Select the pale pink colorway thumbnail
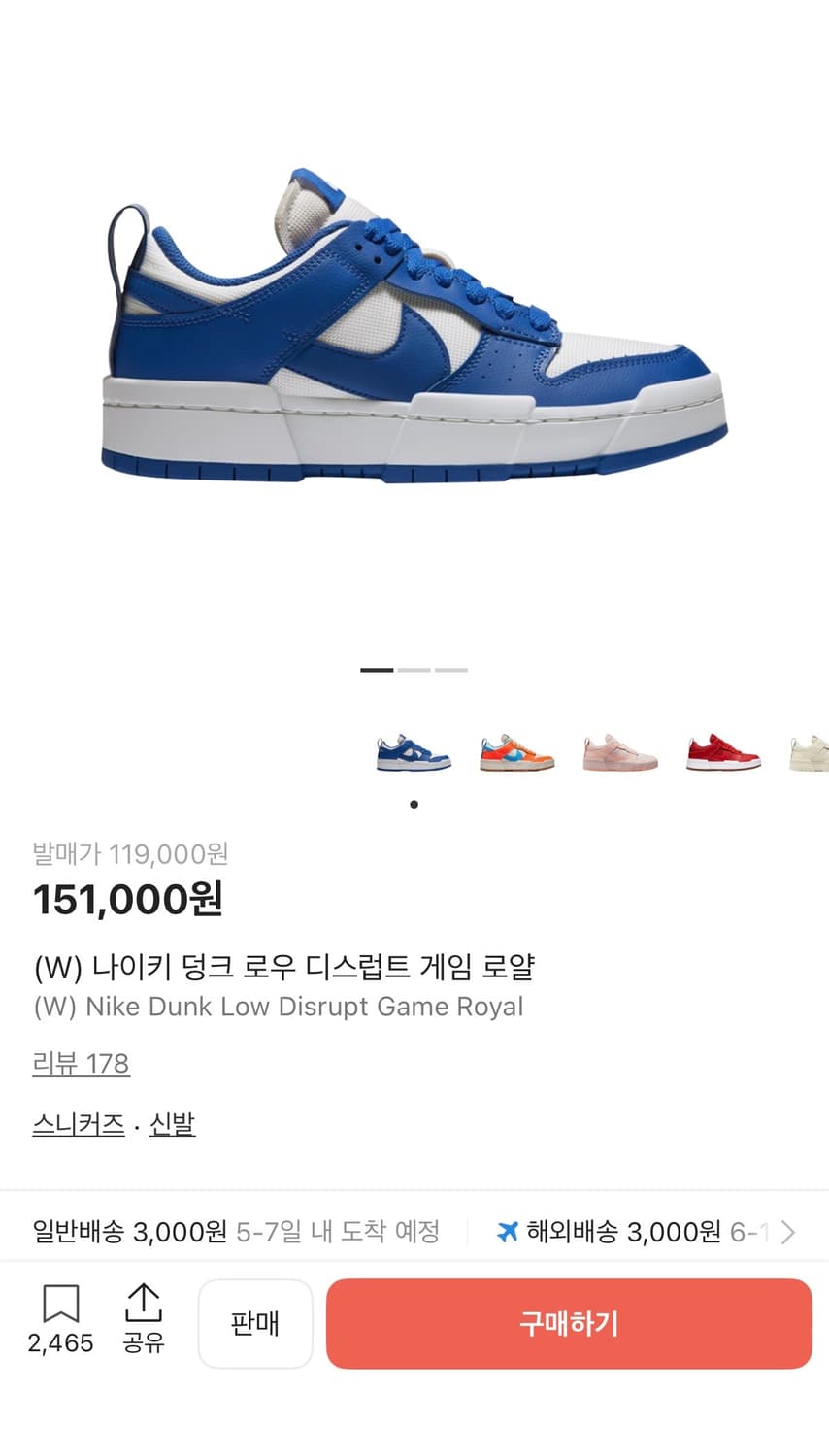This screenshot has height=1456, width=829. click(x=619, y=752)
